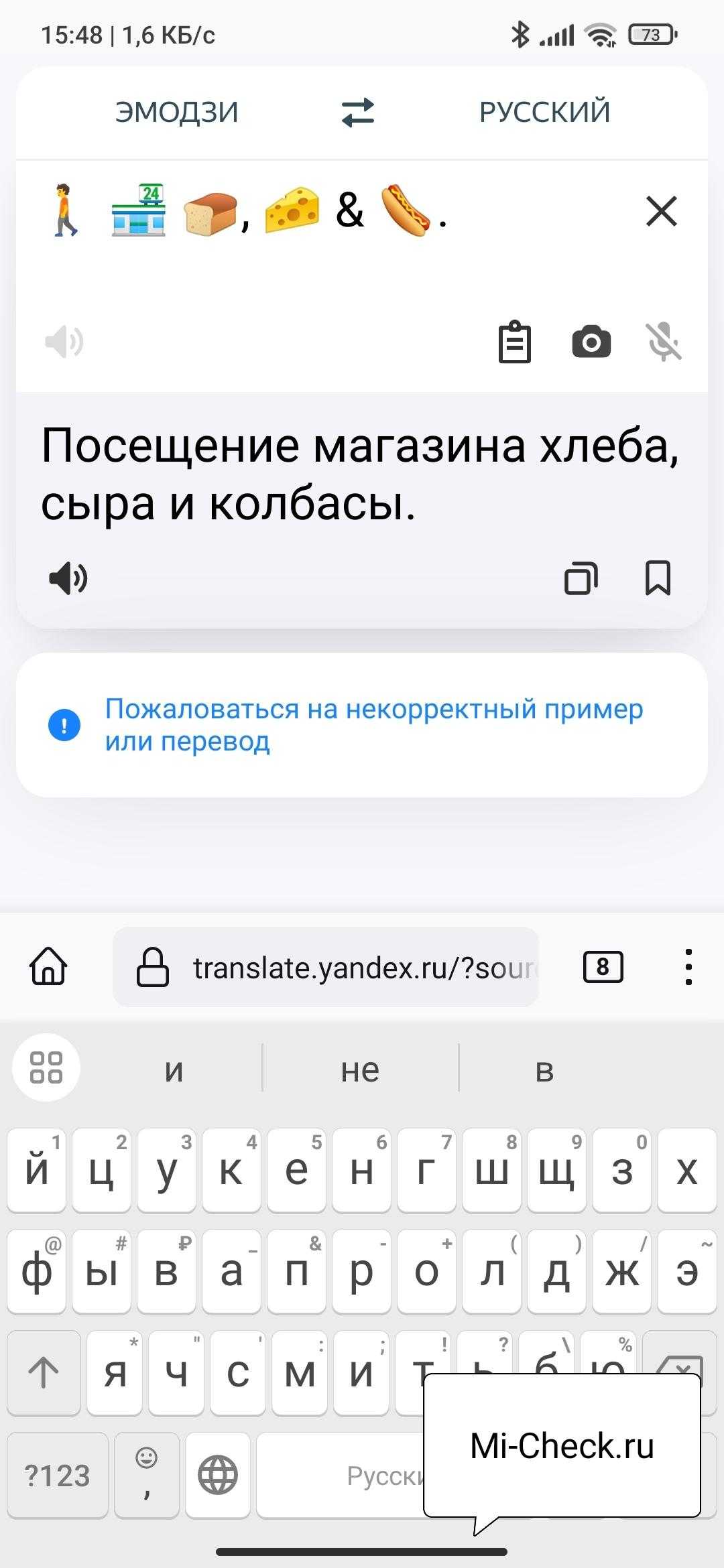Open the link to report incorrect translation
The height and width of the screenshot is (1568, 724).
tap(373, 725)
